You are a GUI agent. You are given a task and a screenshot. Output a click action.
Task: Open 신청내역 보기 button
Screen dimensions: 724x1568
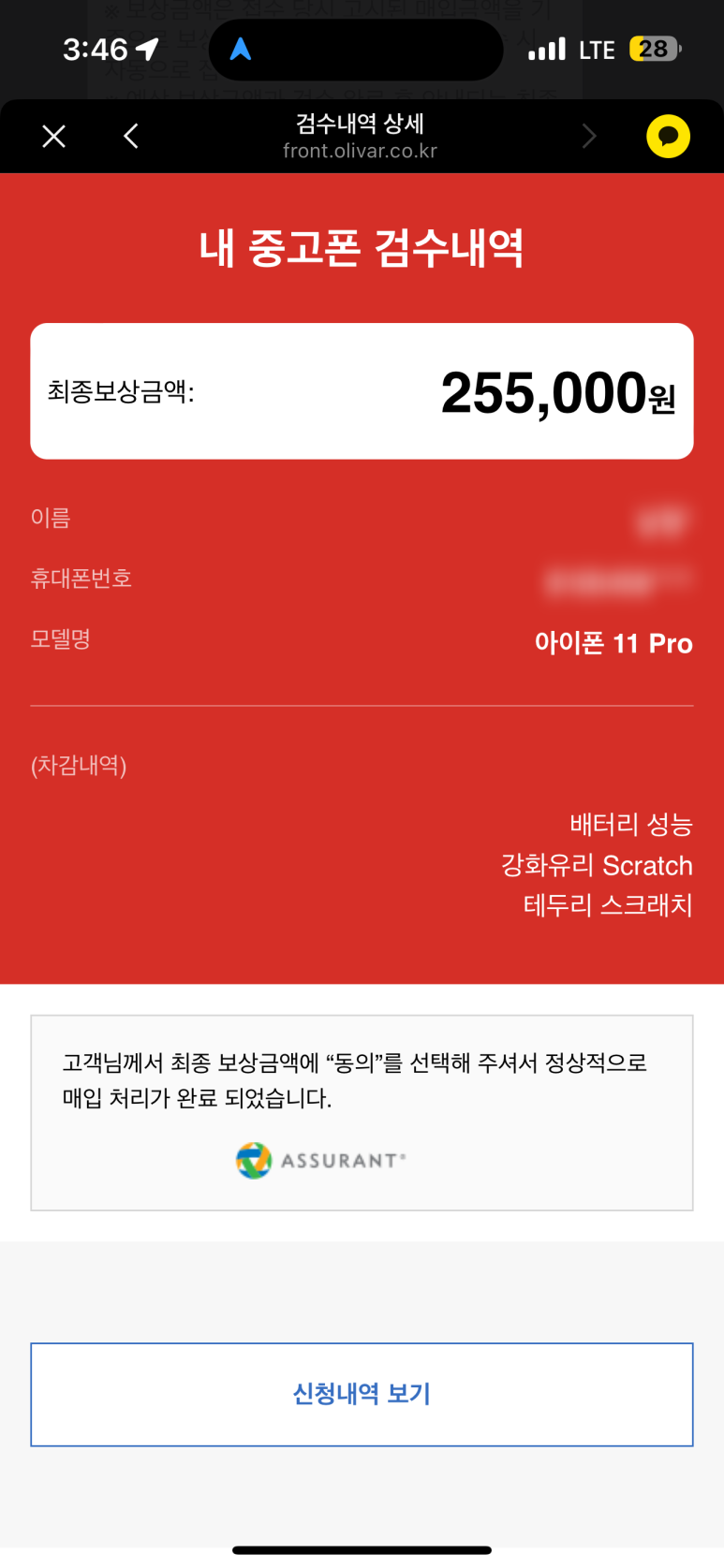click(362, 1394)
